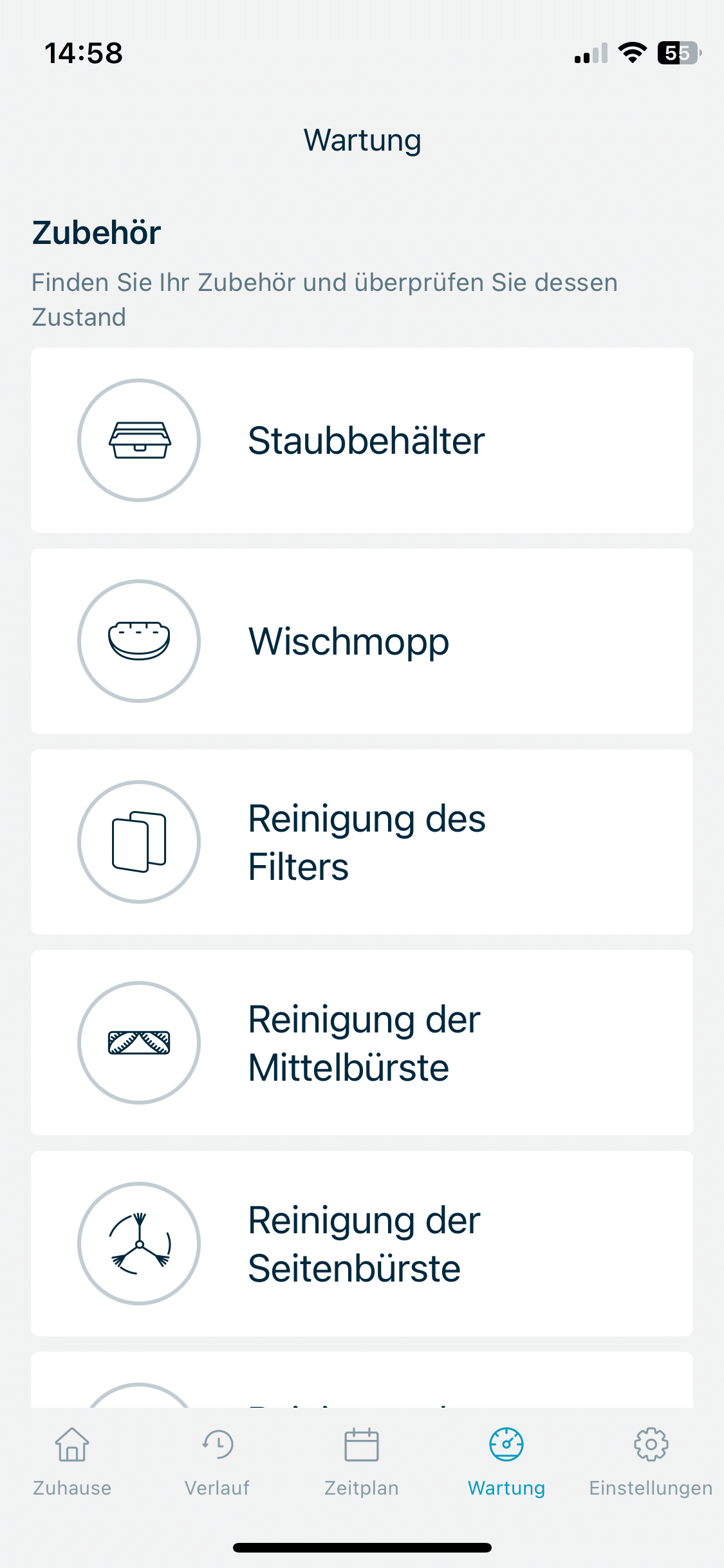View Reinigung der Seitenbürste details

362,1244
